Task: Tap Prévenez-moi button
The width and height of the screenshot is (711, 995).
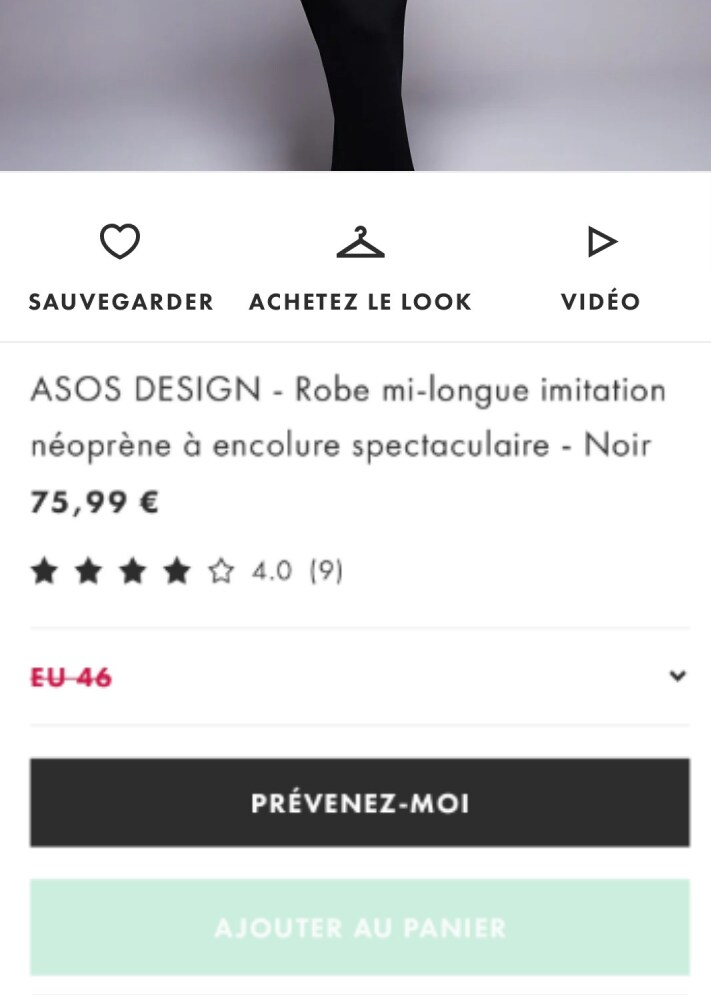Action: [x=359, y=803]
